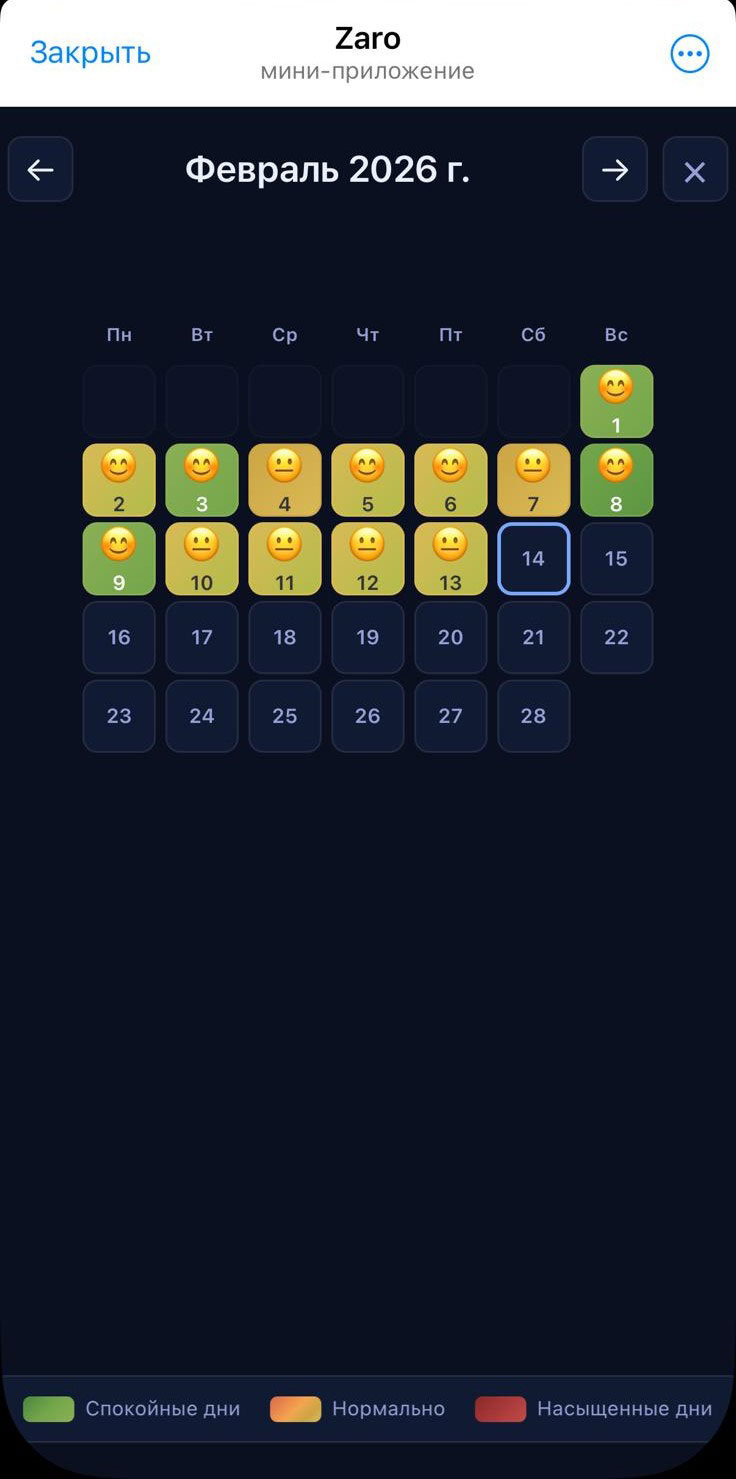The image size is (736, 1479).
Task: Tap the neutral face emoji on February 4
Action: pyautogui.click(x=284, y=480)
